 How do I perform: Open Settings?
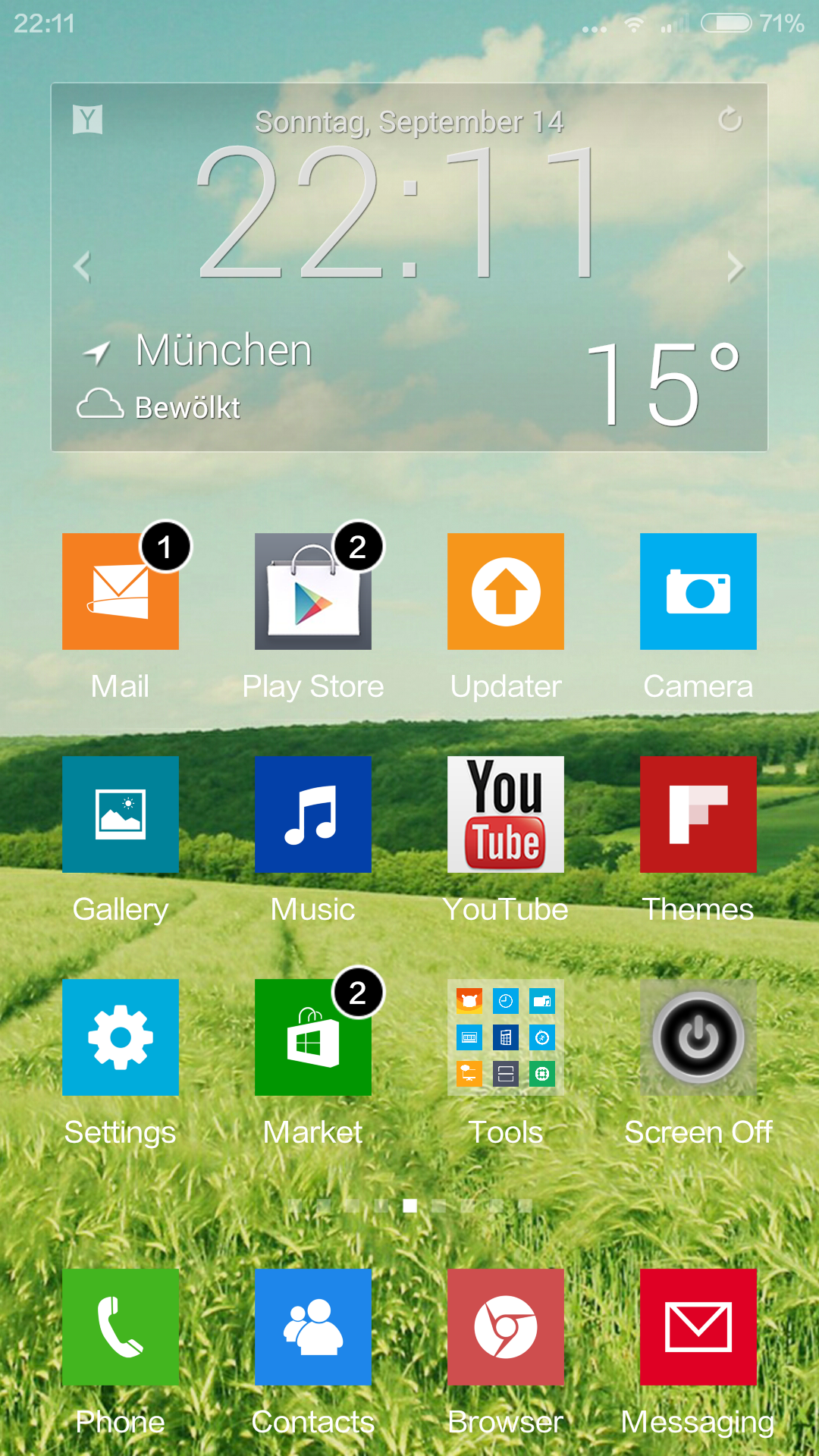pos(121,1037)
